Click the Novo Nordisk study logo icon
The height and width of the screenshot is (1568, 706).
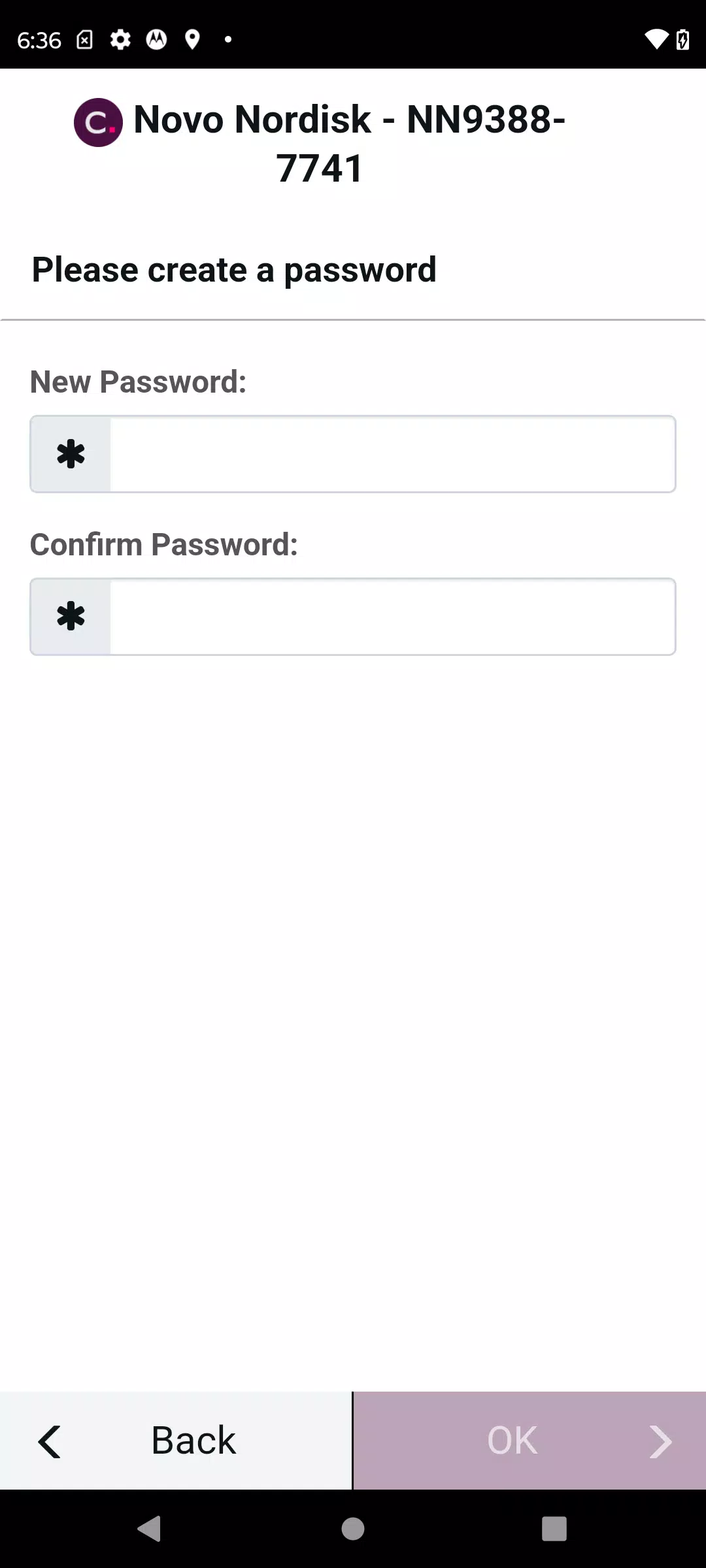pyautogui.click(x=98, y=123)
